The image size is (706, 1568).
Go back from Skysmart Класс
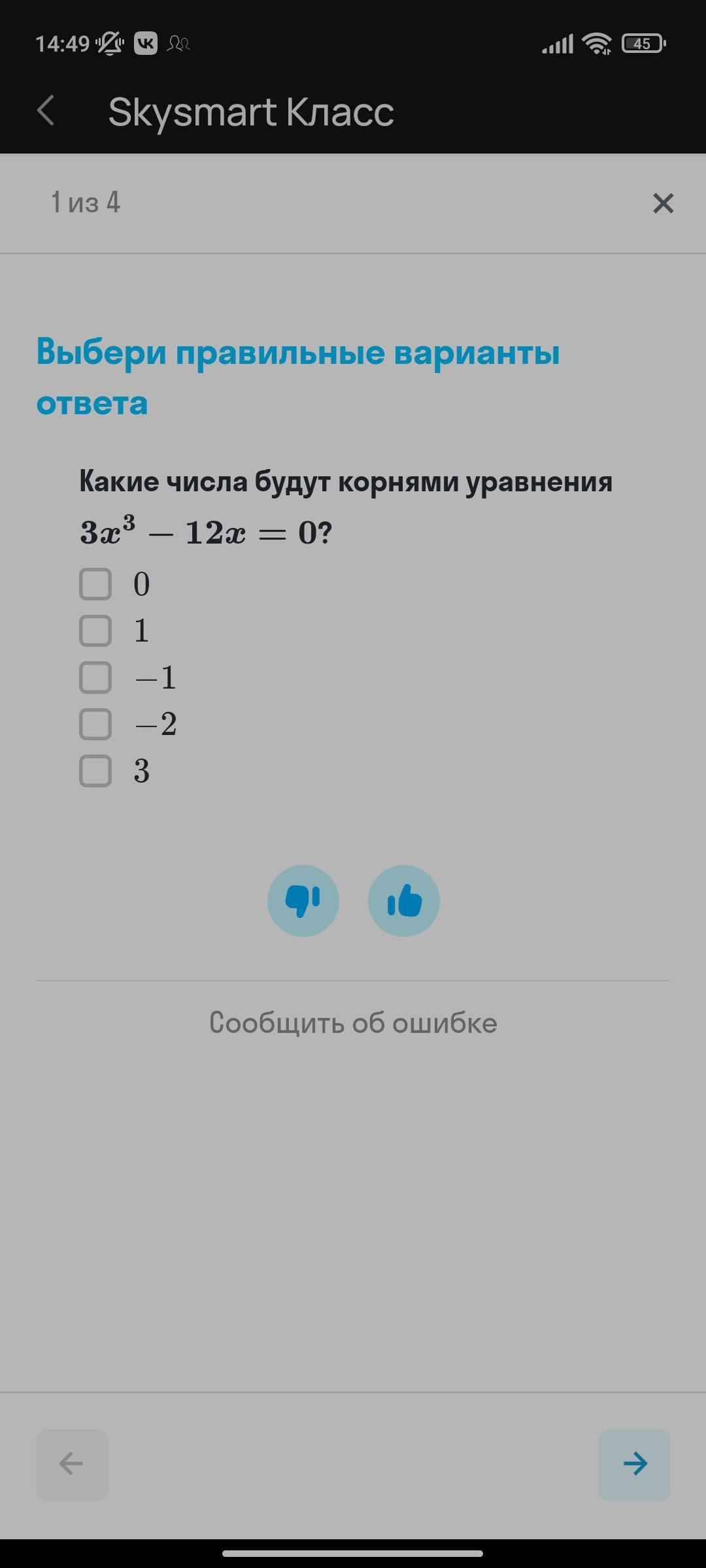coord(46,110)
